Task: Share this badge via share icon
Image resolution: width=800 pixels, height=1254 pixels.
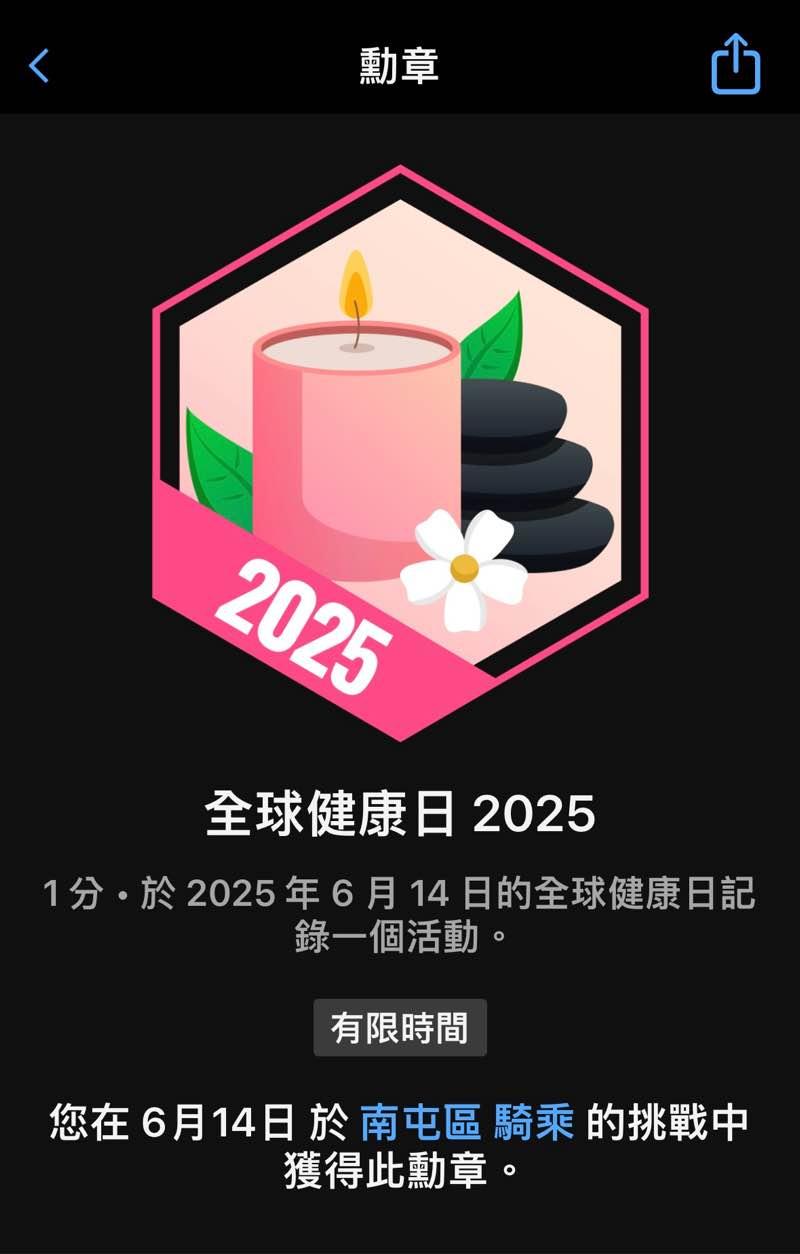Action: (735, 65)
